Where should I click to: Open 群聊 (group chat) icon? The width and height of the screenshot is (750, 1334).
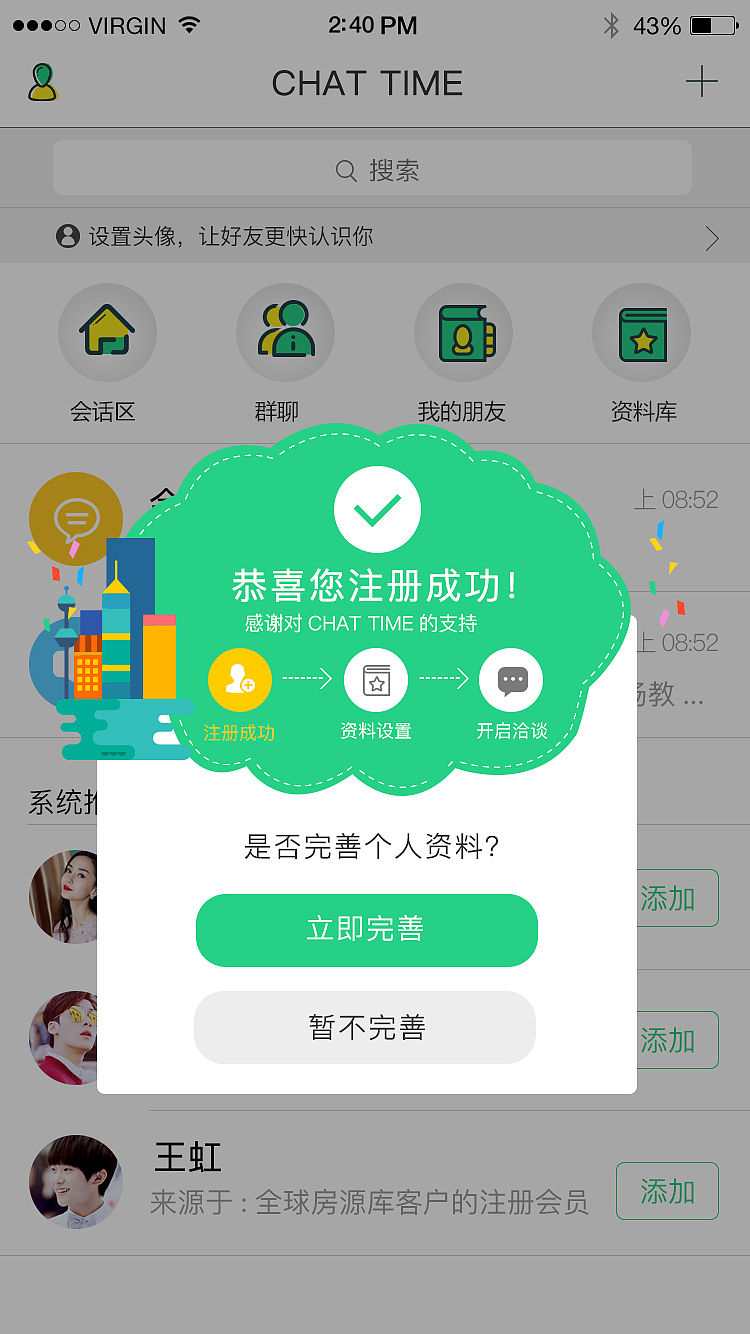click(285, 332)
